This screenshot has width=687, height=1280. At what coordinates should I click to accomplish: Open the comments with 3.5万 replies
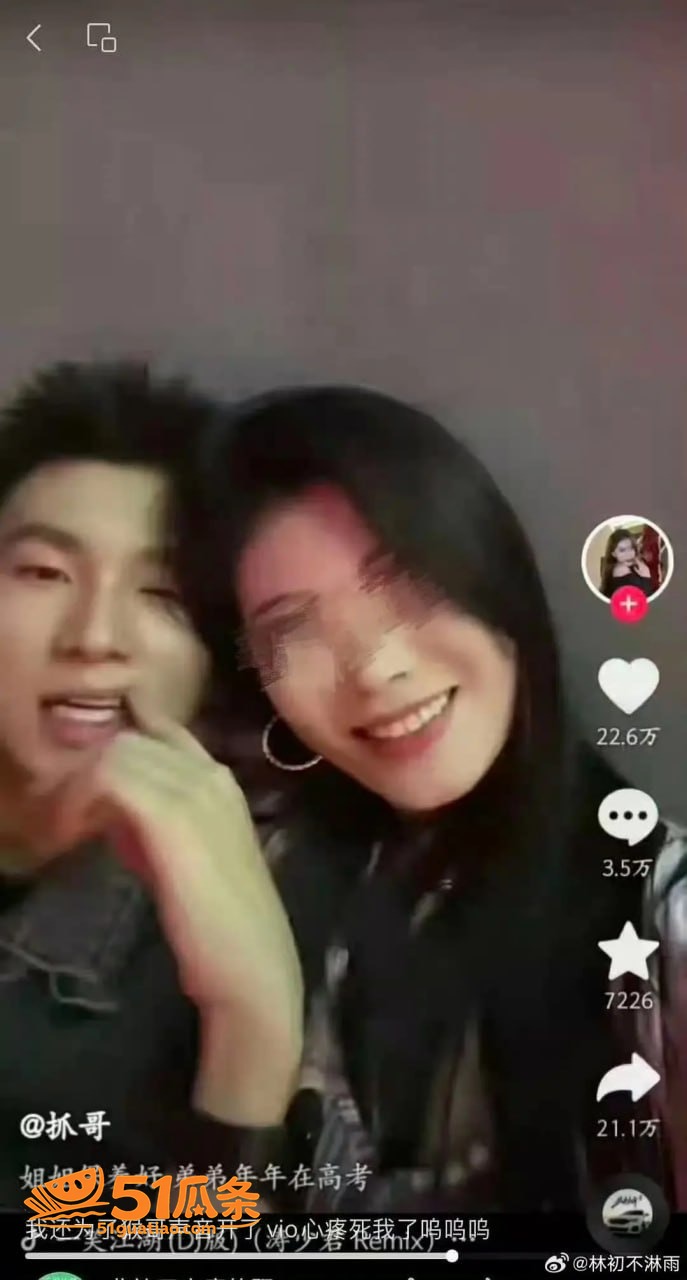(x=628, y=817)
